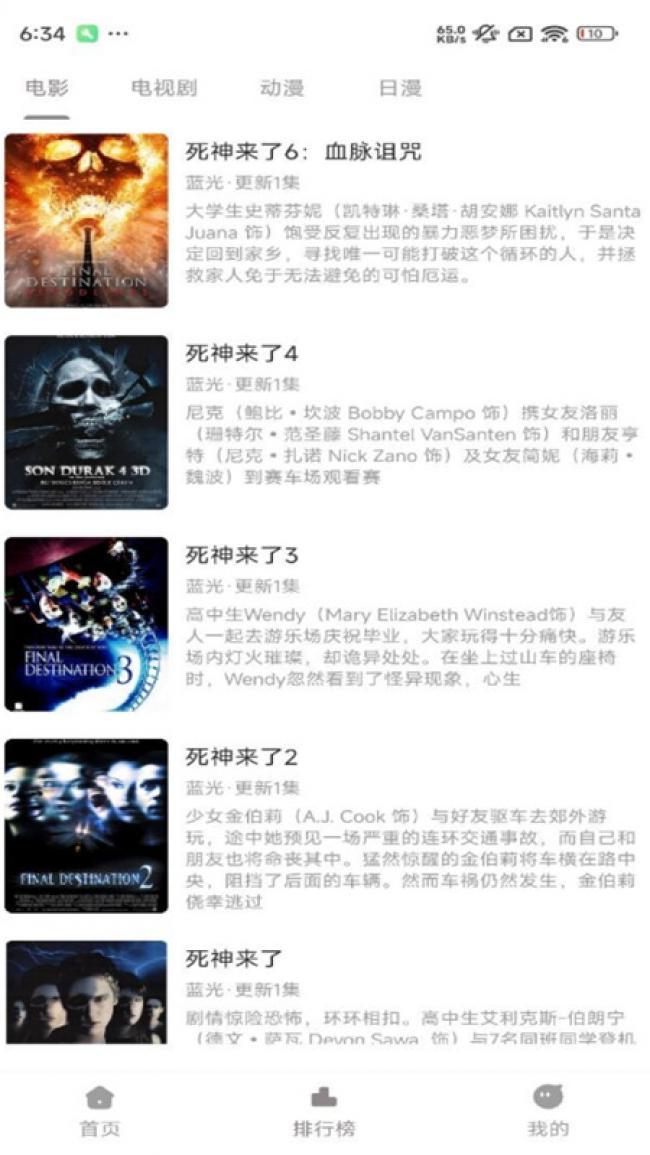Go to the 首页 home tab
The height and width of the screenshot is (1155, 650).
click(x=99, y=1111)
